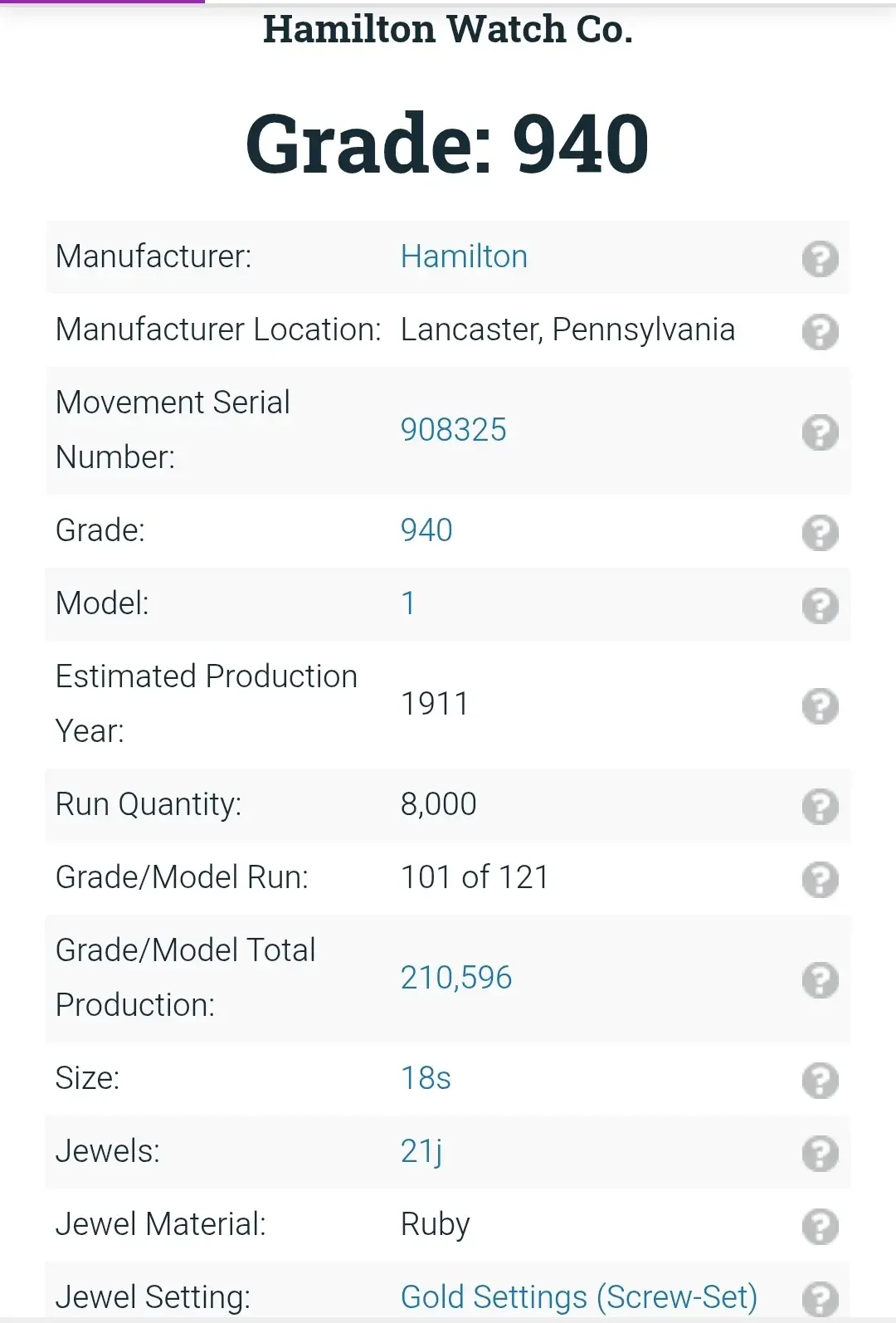
Task: View total production 210,596 link
Action: click(456, 978)
